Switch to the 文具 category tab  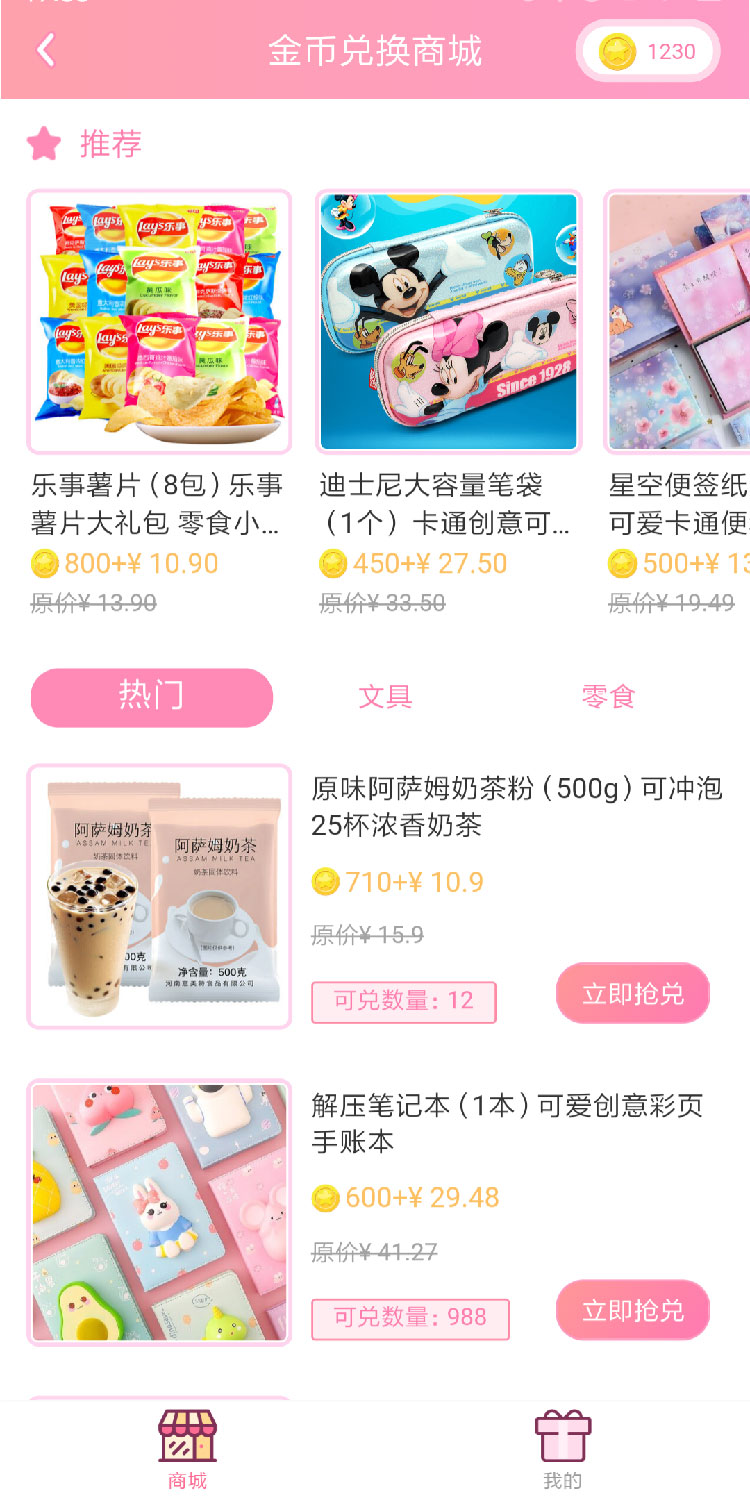pyautogui.click(x=386, y=697)
